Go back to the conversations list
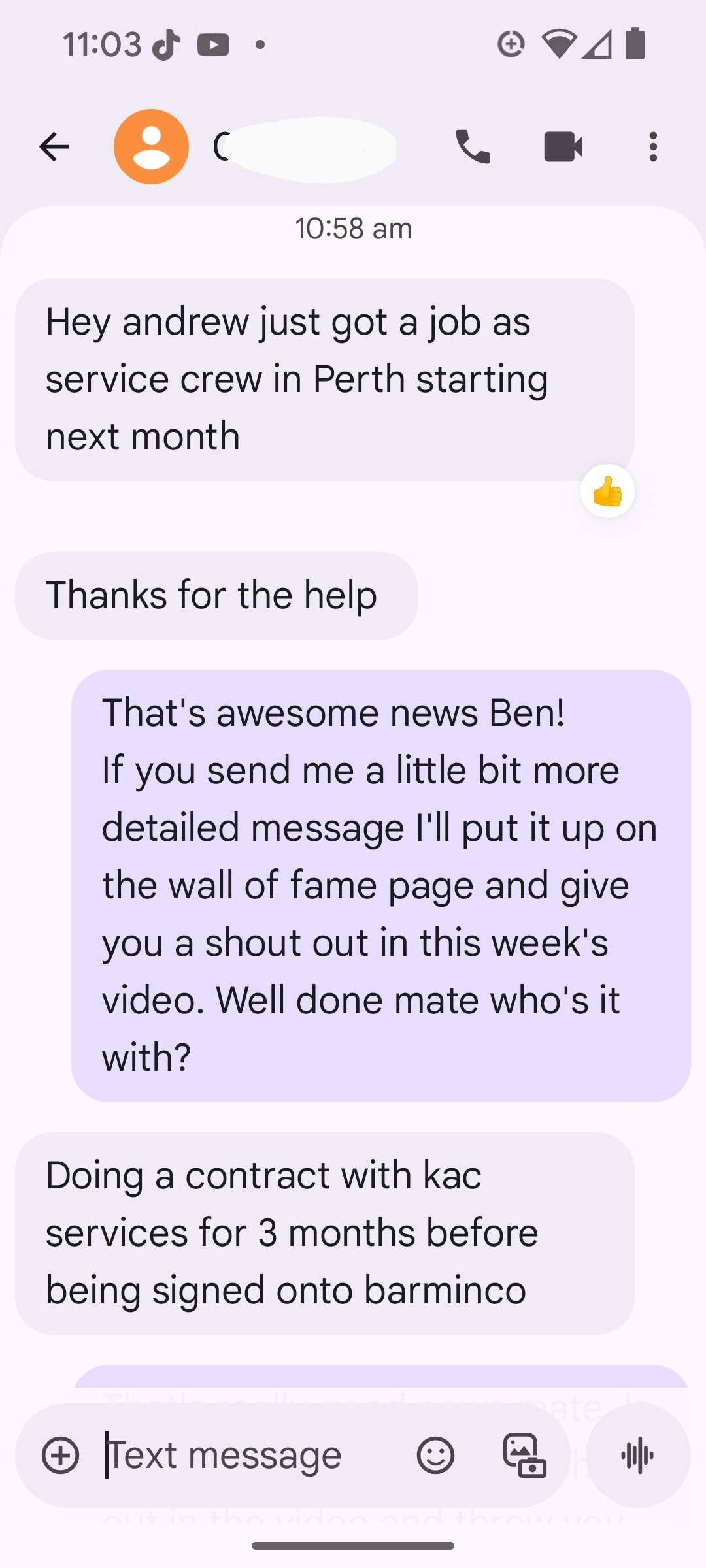Viewport: 706px width, 1568px height. click(54, 146)
